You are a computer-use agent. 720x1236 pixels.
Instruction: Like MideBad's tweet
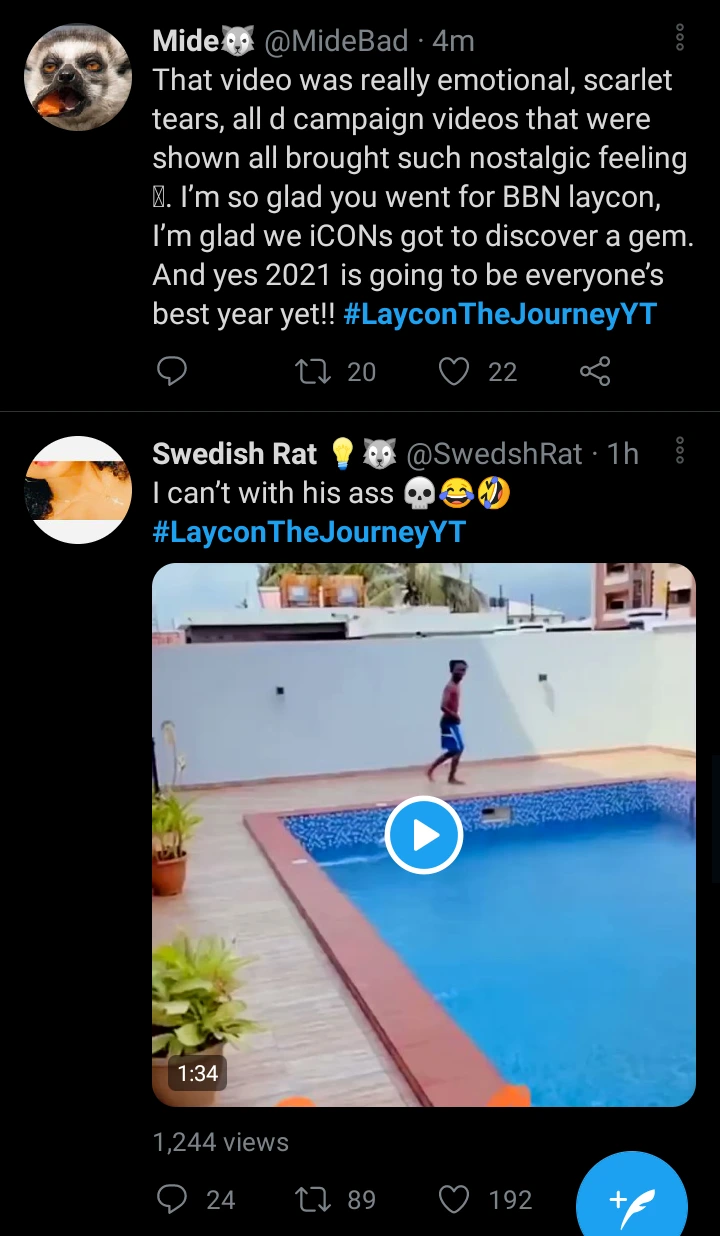454,372
